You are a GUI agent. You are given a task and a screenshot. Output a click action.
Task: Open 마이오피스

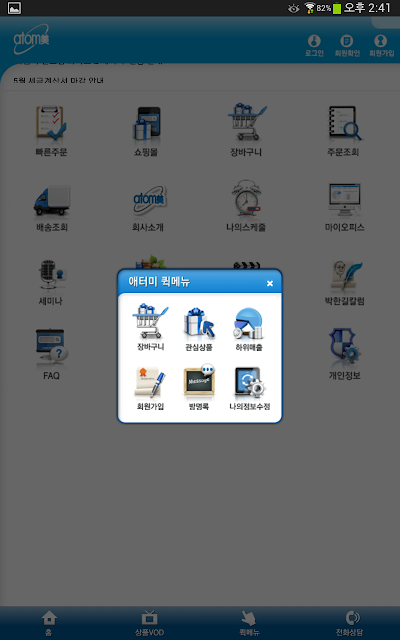click(344, 207)
